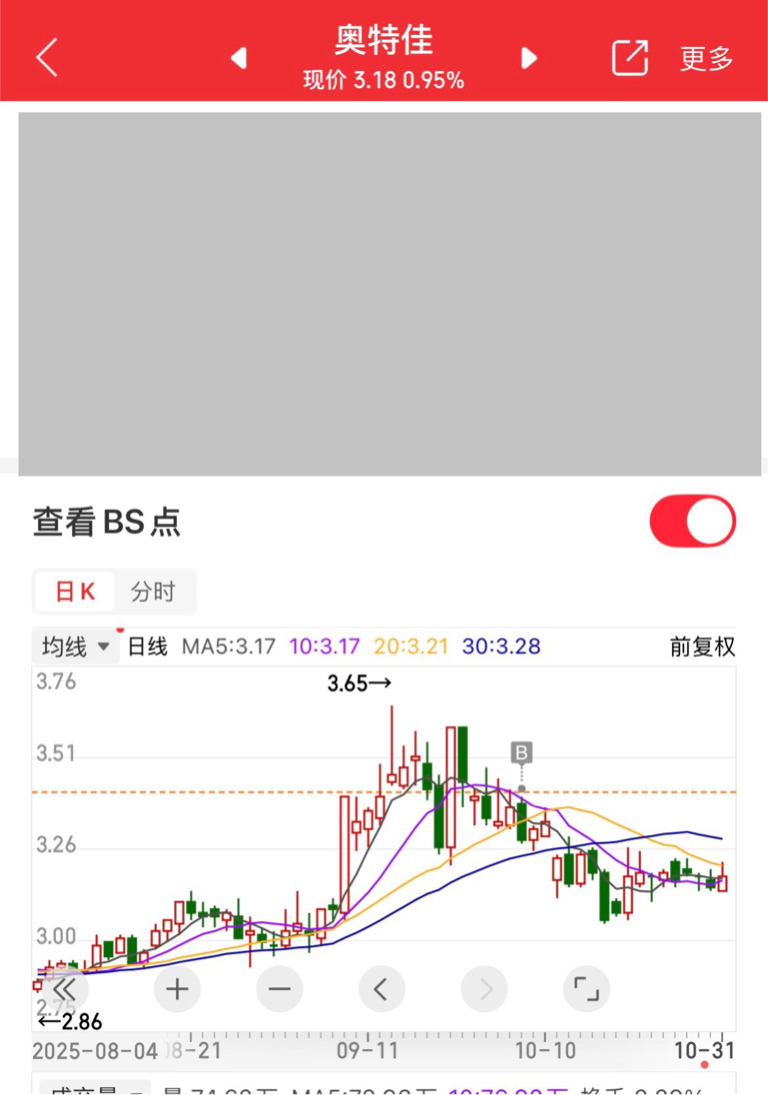This screenshot has width=768, height=1095.
Task: Open the 更多 menu
Action: coord(707,58)
